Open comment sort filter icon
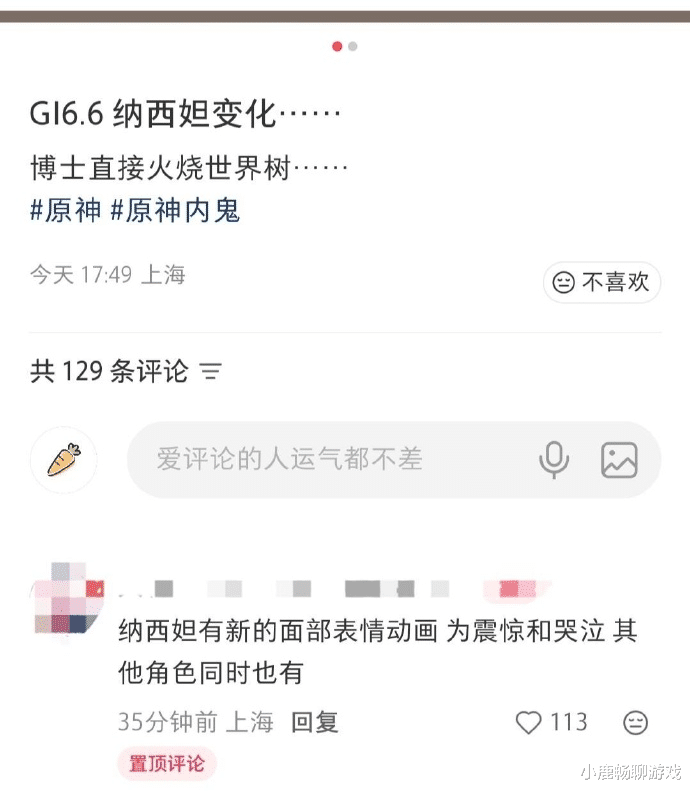690x791 pixels. (210, 372)
